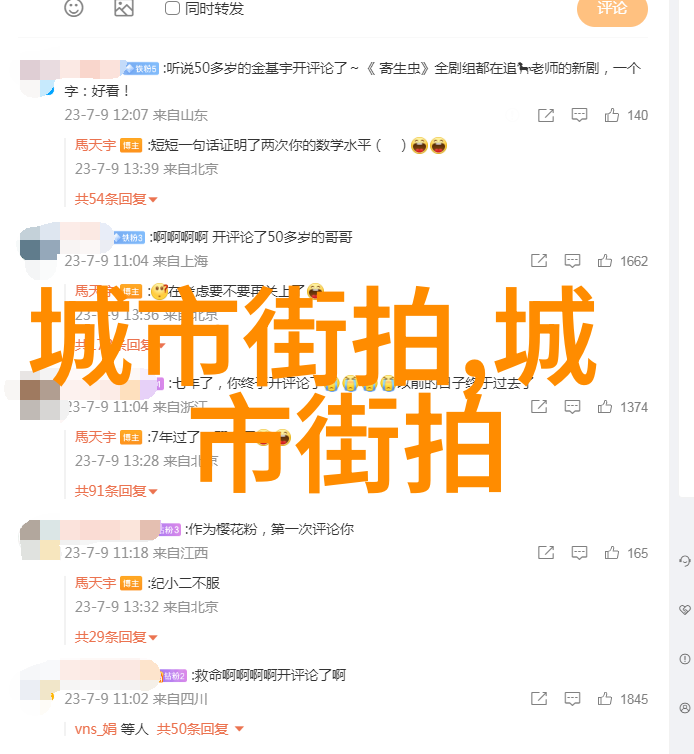Check the 同时转发 checkbox
The width and height of the screenshot is (694, 754).
click(x=172, y=8)
